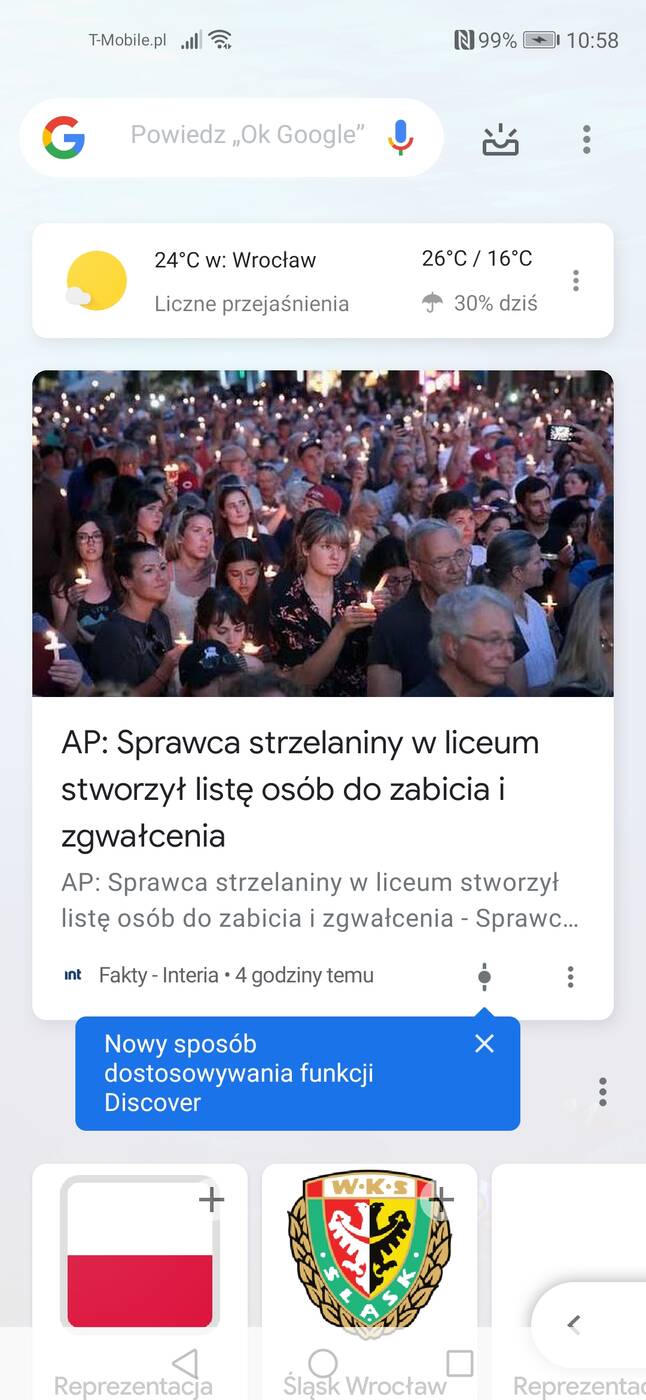Viewport: 646px width, 1400px height.
Task: Start voice search with the microphone
Action: [400, 137]
